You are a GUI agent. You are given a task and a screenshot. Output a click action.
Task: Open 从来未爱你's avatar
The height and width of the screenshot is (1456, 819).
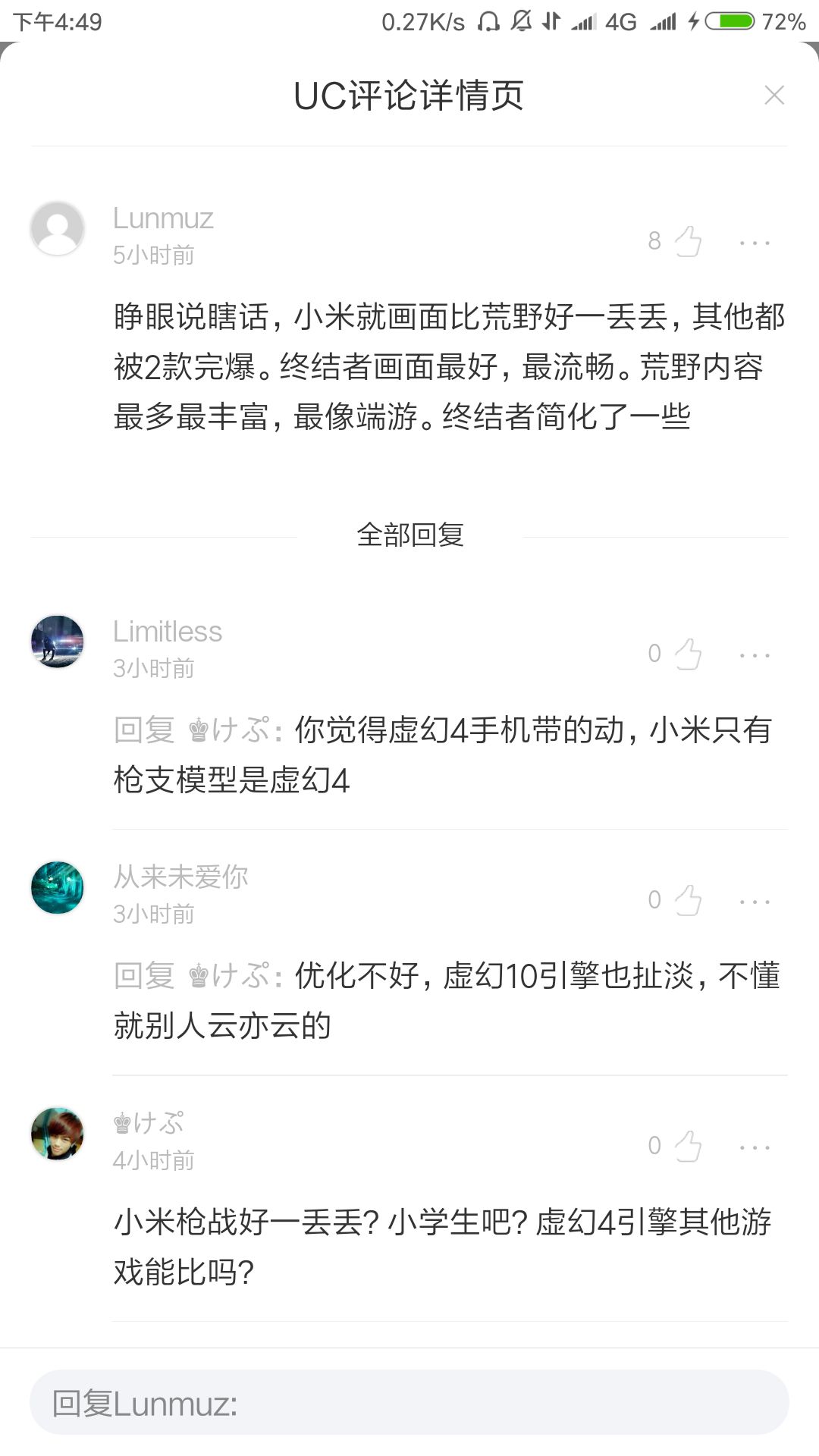pyautogui.click(x=57, y=887)
